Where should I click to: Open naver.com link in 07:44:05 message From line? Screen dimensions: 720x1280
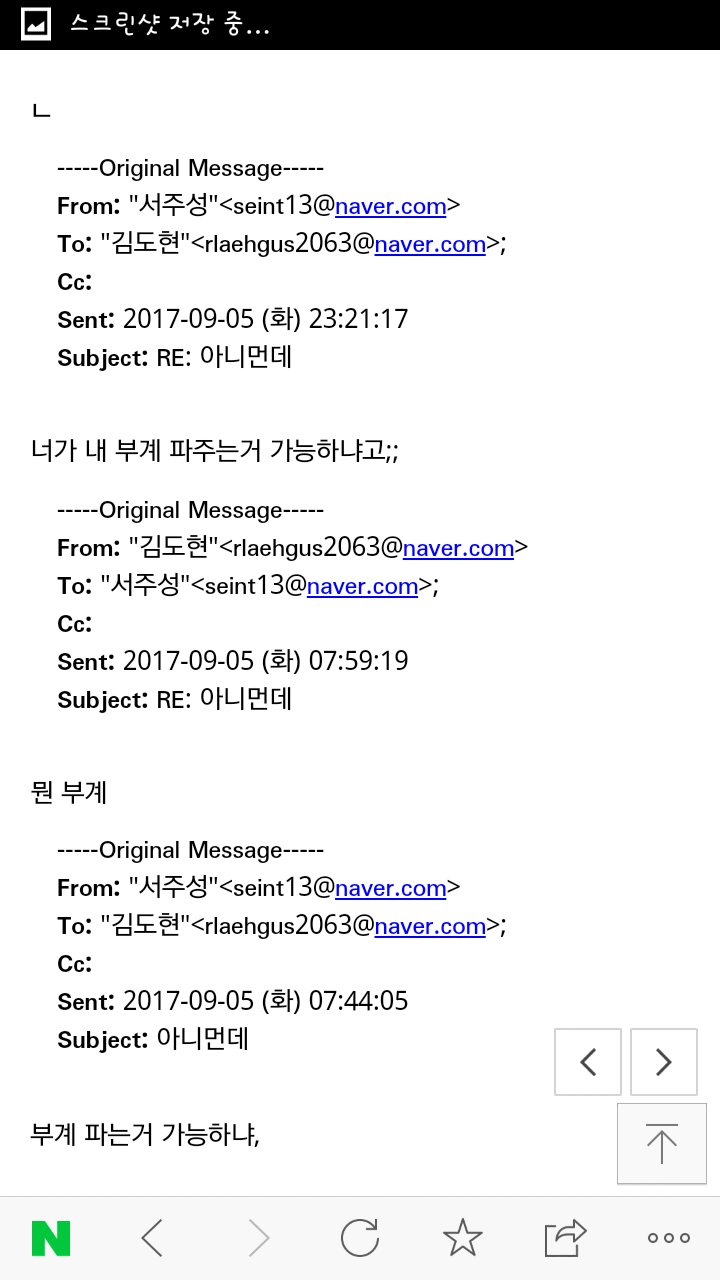[390, 888]
